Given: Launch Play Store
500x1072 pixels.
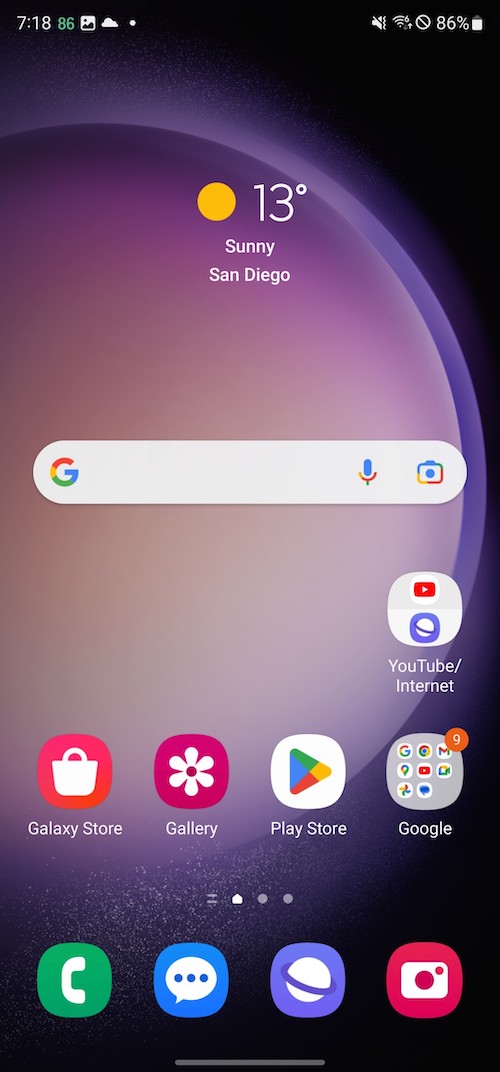Looking at the screenshot, I should (308, 771).
